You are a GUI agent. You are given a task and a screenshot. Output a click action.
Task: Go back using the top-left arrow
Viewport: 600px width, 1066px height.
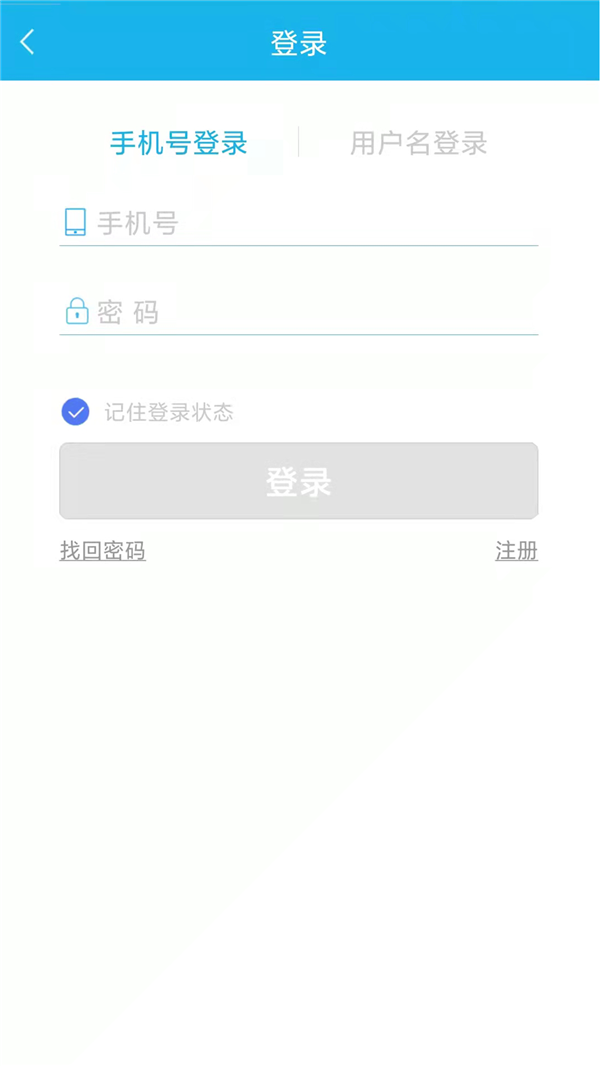coord(27,42)
